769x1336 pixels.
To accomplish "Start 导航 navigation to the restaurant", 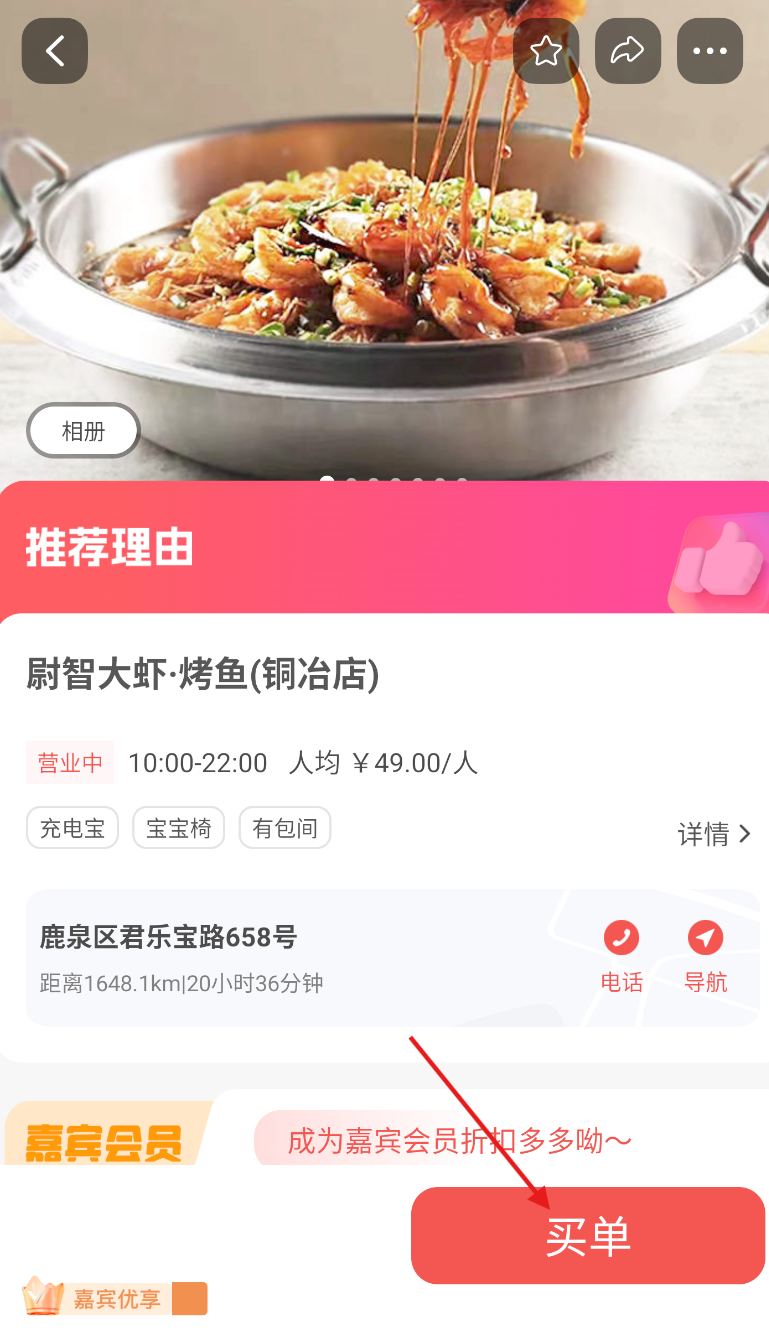I will pos(705,956).
